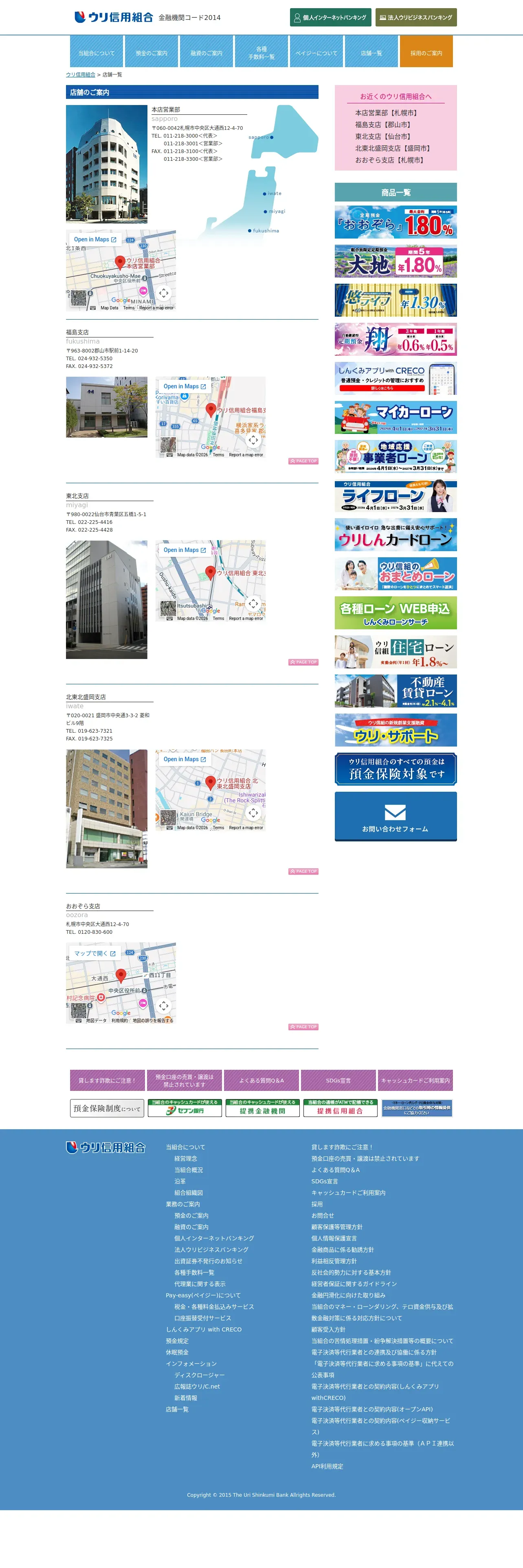Image resolution: width=523 pixels, height=1568 pixels.
Task: Open 個人インターネットバンキング login button
Action: pyautogui.click(x=330, y=18)
